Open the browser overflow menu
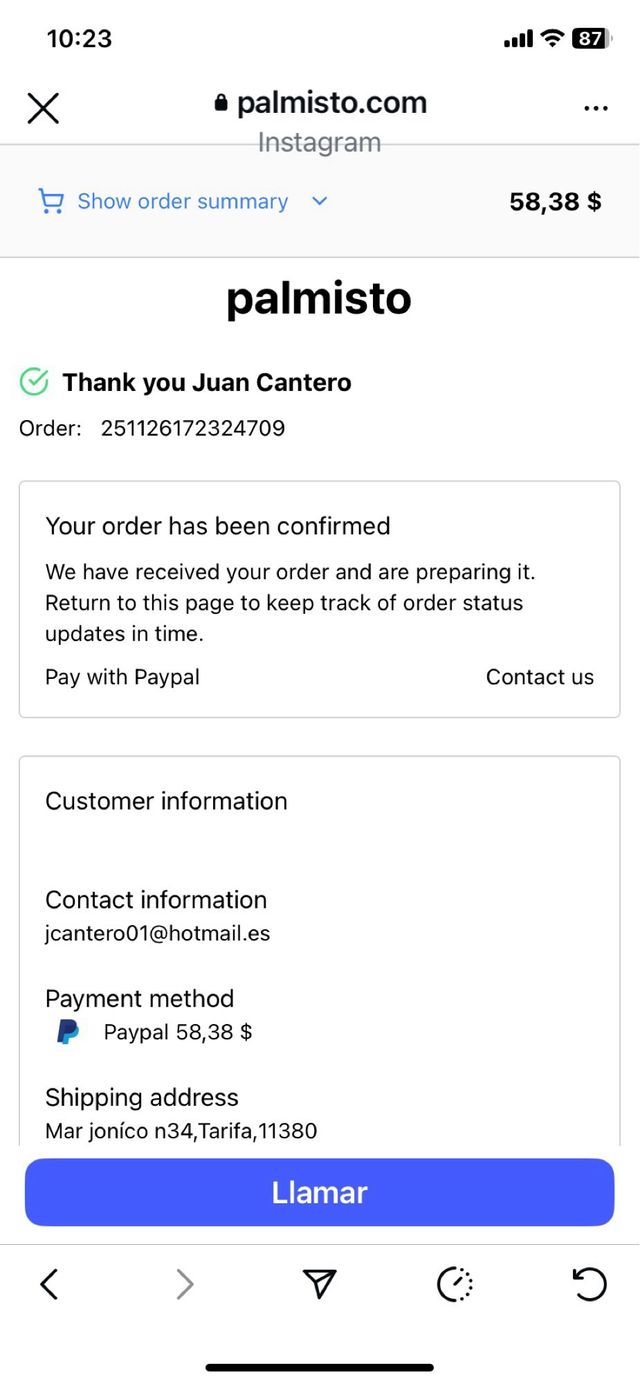The height and width of the screenshot is (1384, 640). [595, 108]
